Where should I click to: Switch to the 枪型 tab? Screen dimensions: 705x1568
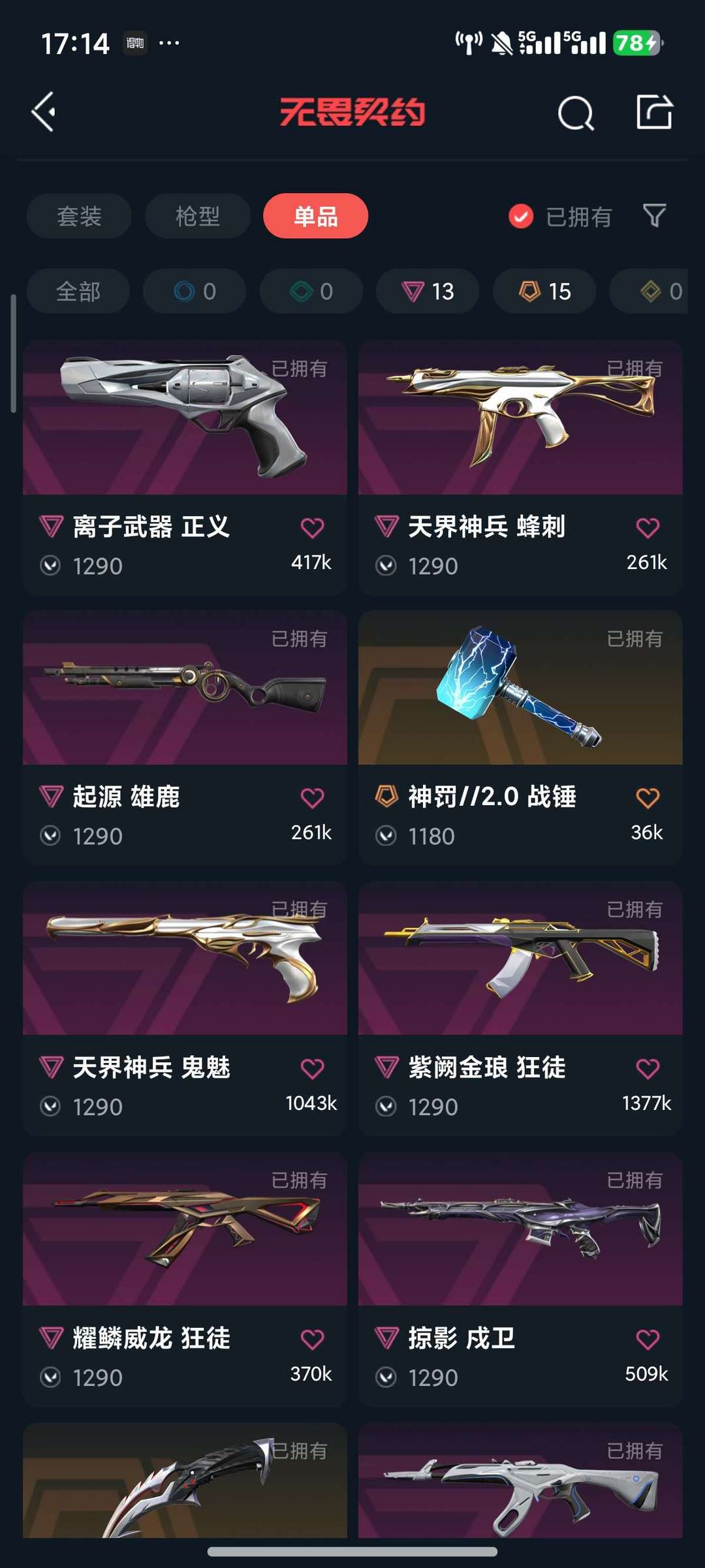197,216
